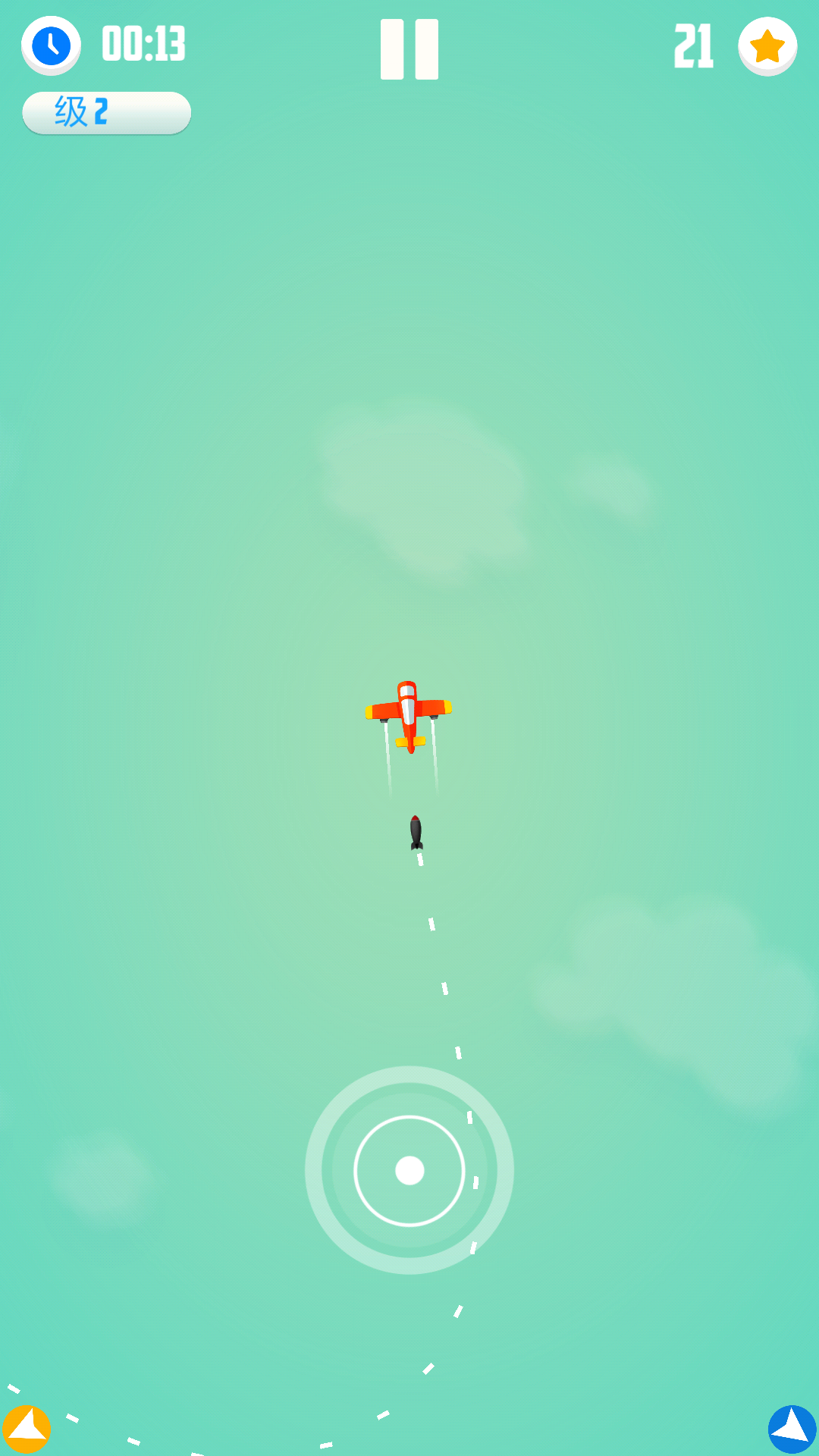Tap the center dot of the joystick
This screenshot has height=1456, width=819.
409,1171
